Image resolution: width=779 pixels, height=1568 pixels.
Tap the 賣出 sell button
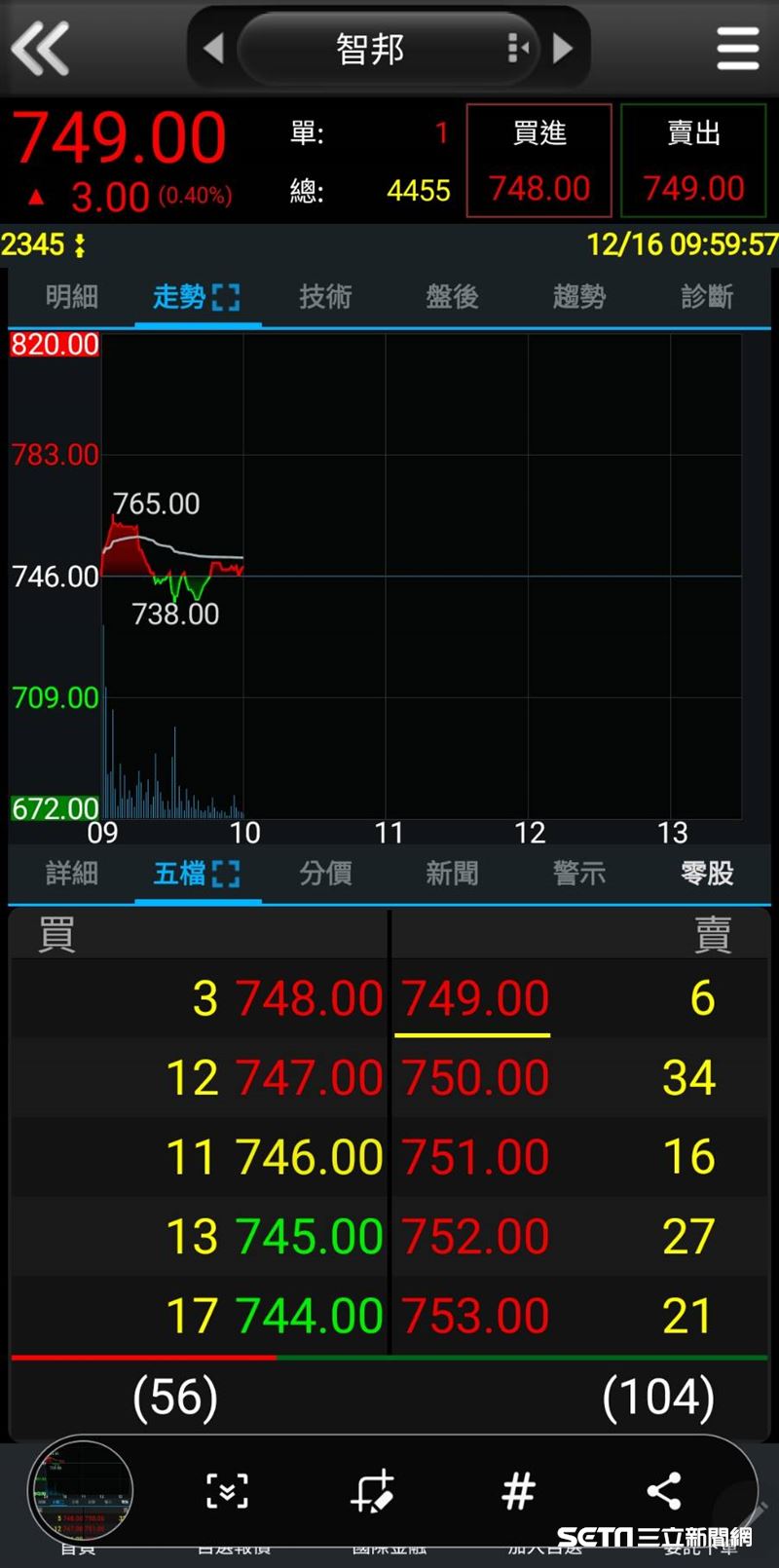[693, 161]
